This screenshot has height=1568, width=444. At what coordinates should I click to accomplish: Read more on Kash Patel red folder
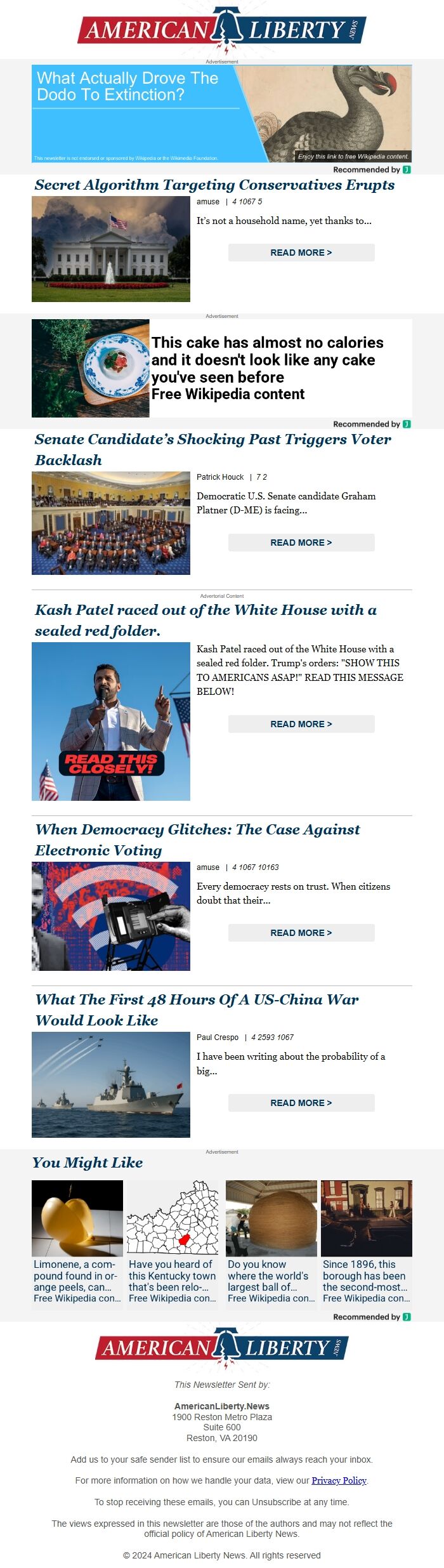click(301, 724)
